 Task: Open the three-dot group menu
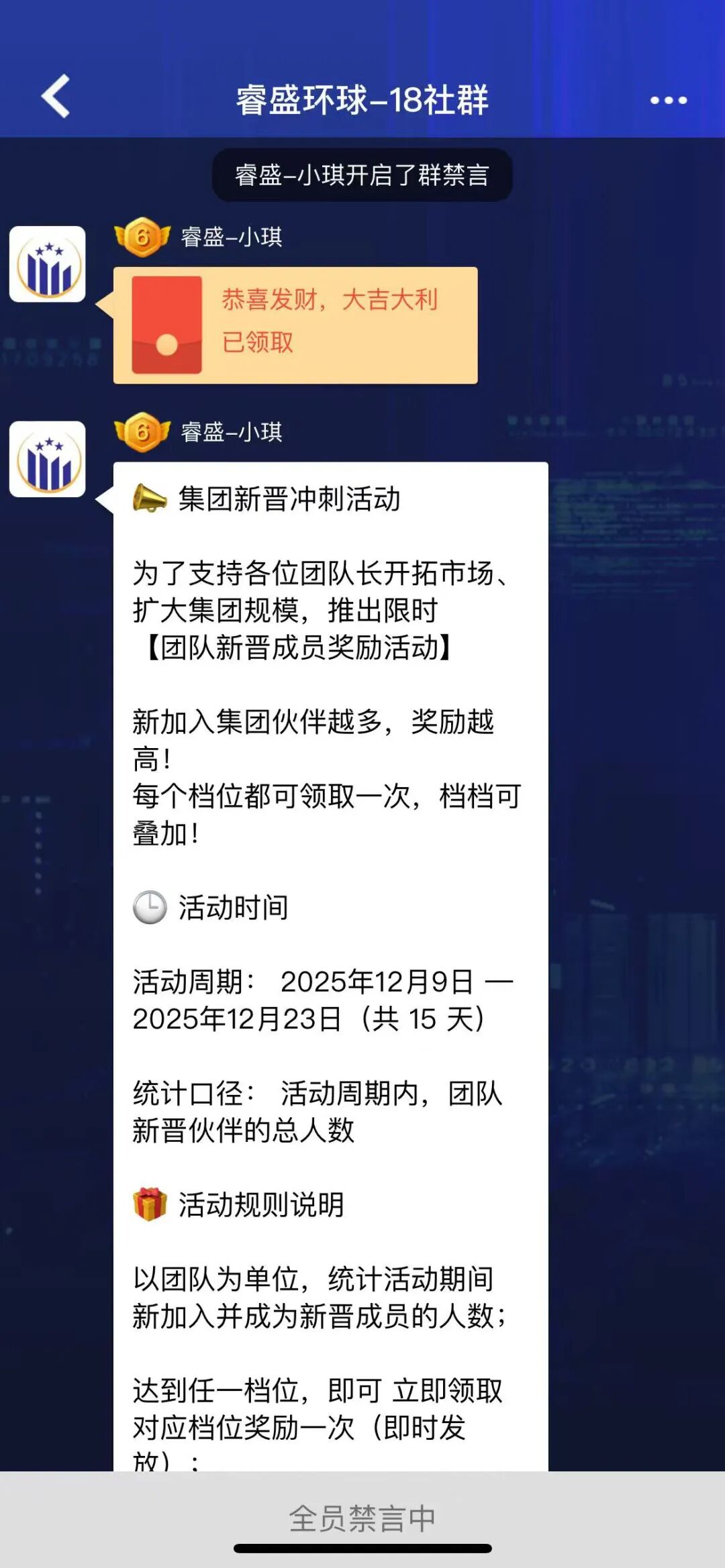click(x=668, y=101)
